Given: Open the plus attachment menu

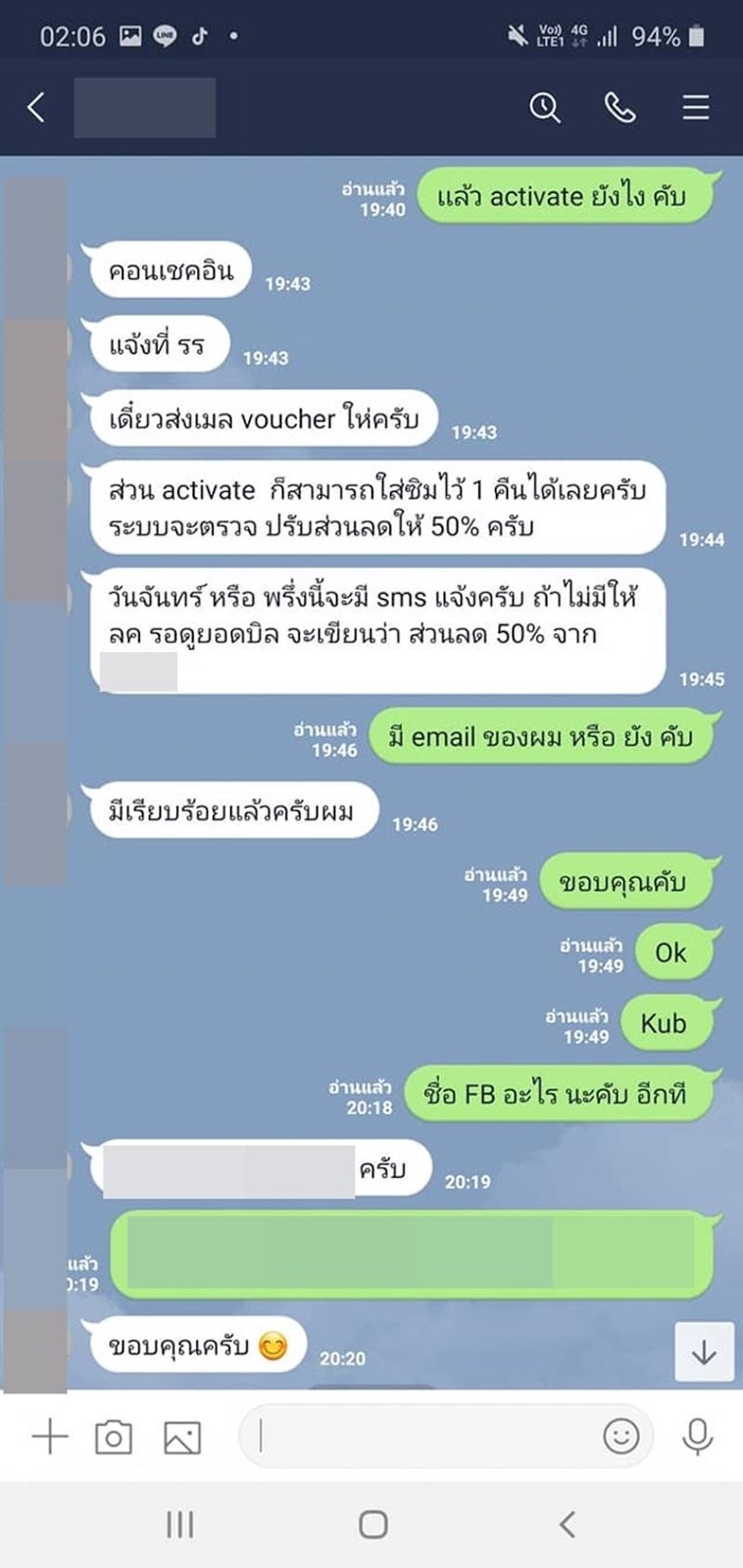Looking at the screenshot, I should click(49, 1437).
